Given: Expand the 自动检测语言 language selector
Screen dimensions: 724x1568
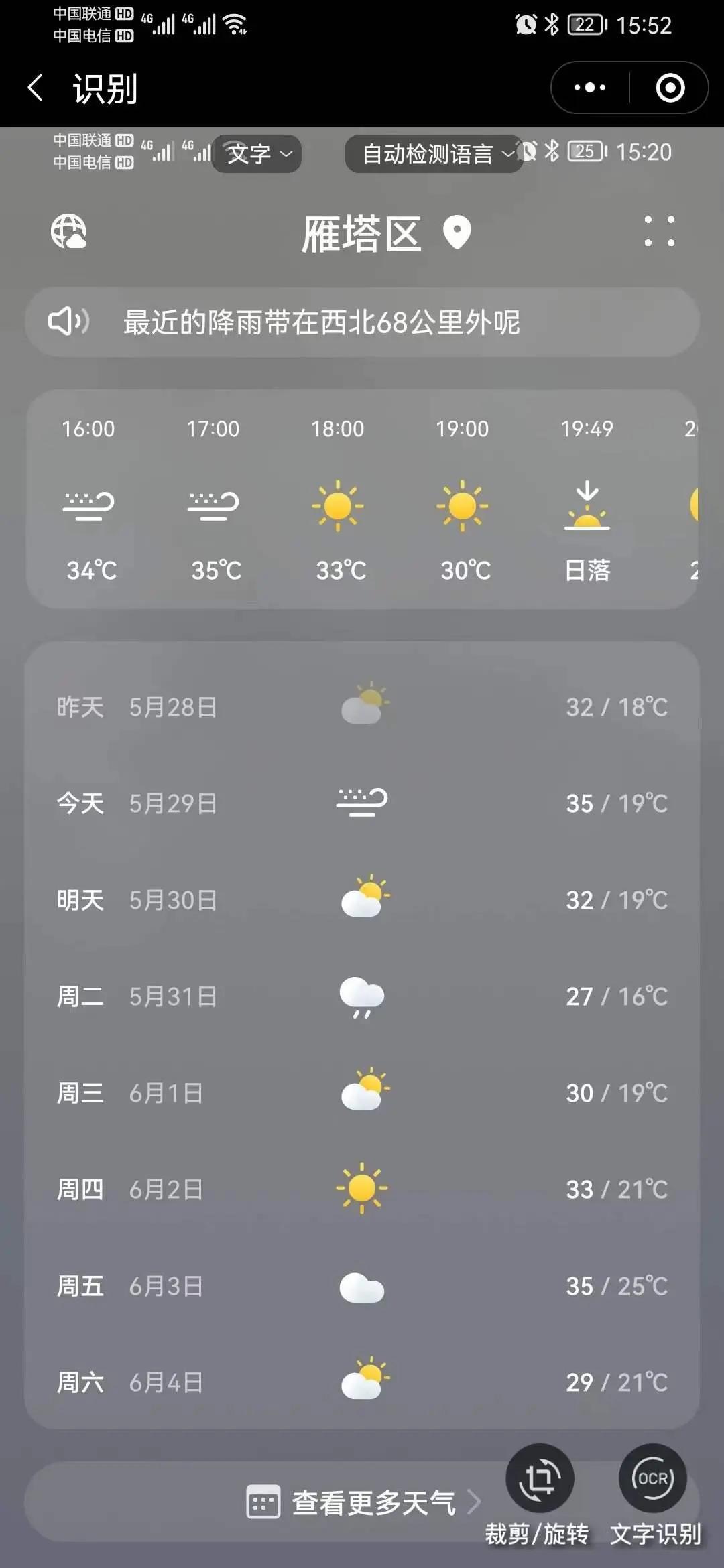Looking at the screenshot, I should pos(434,153).
